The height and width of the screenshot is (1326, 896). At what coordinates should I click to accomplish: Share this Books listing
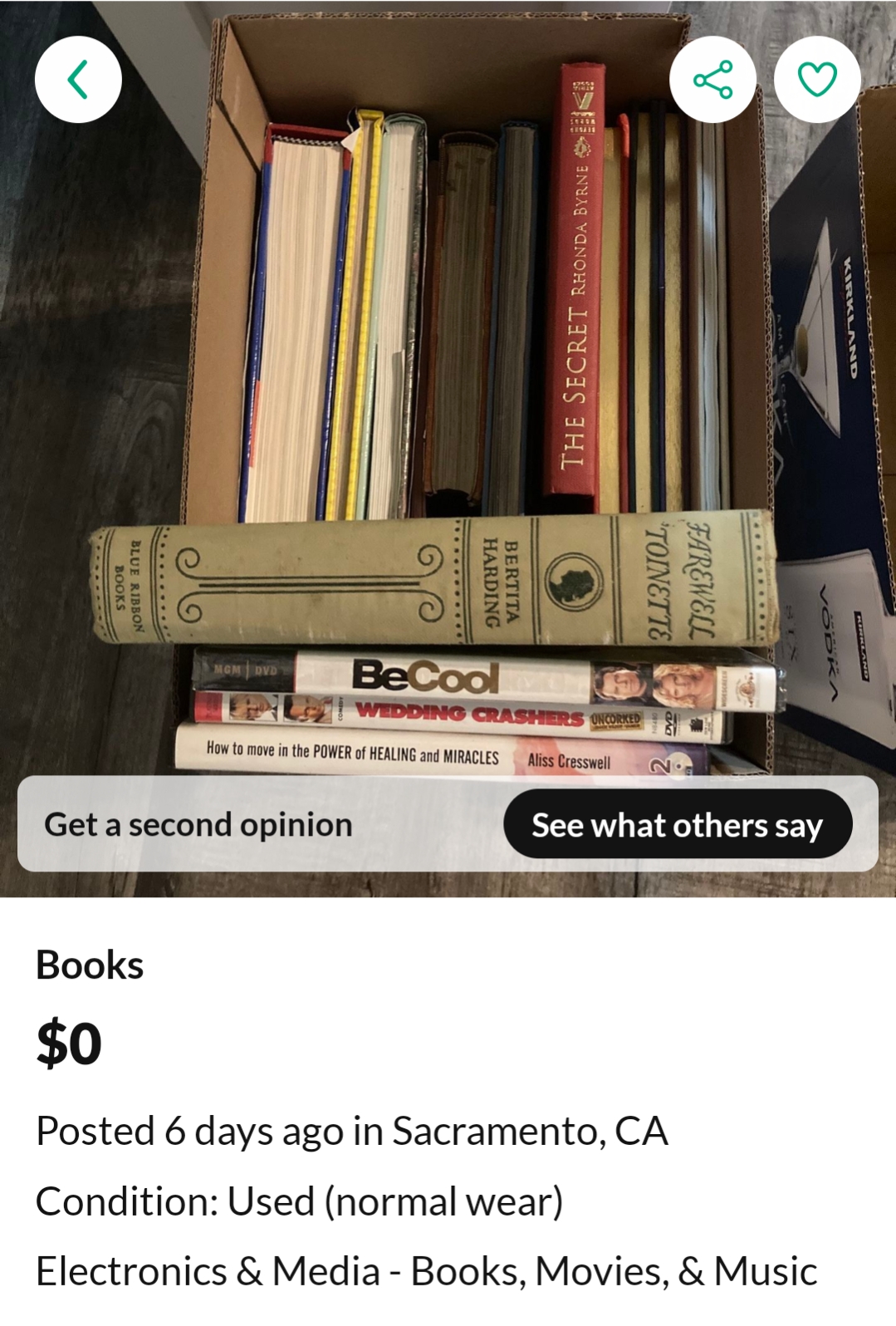coord(712,80)
